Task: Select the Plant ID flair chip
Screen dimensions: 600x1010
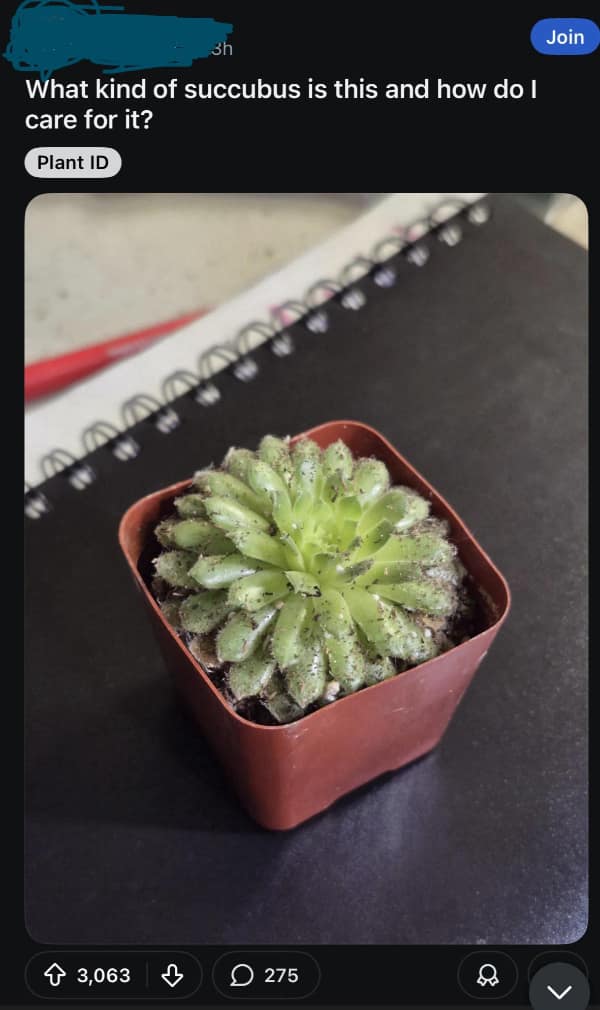Action: 72,162
